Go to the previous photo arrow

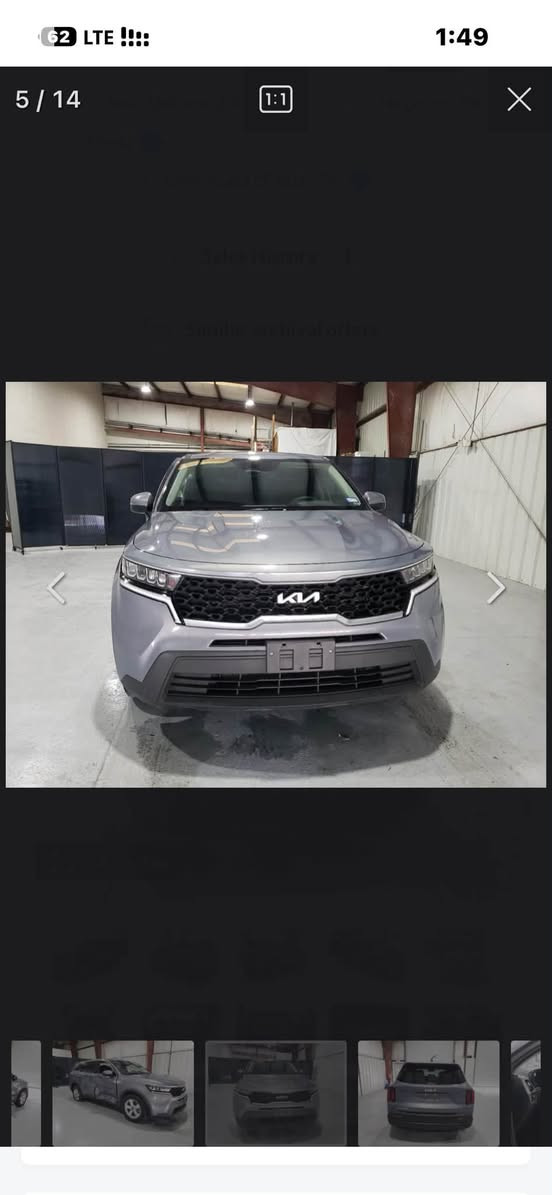point(56,588)
